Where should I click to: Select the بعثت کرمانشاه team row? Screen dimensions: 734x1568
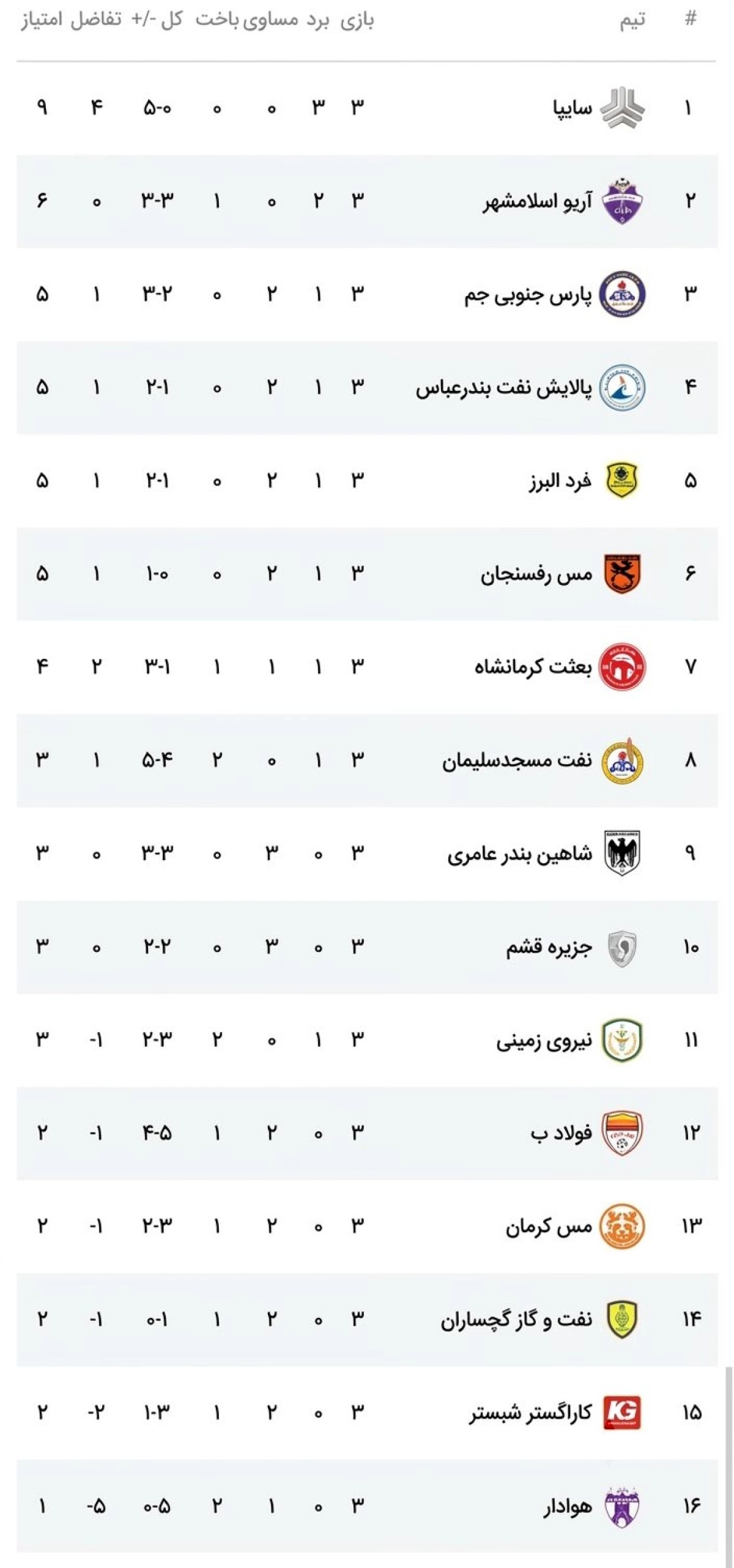point(367,667)
